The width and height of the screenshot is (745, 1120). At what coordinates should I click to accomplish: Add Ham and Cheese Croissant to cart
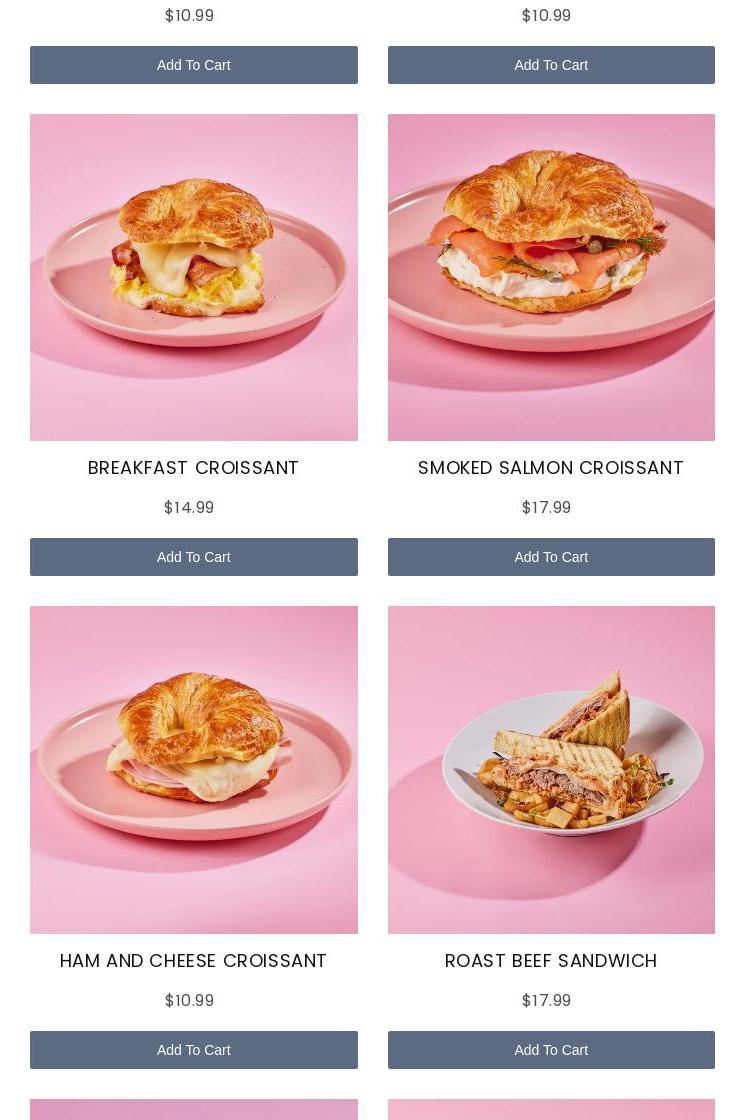[x=193, y=1050]
